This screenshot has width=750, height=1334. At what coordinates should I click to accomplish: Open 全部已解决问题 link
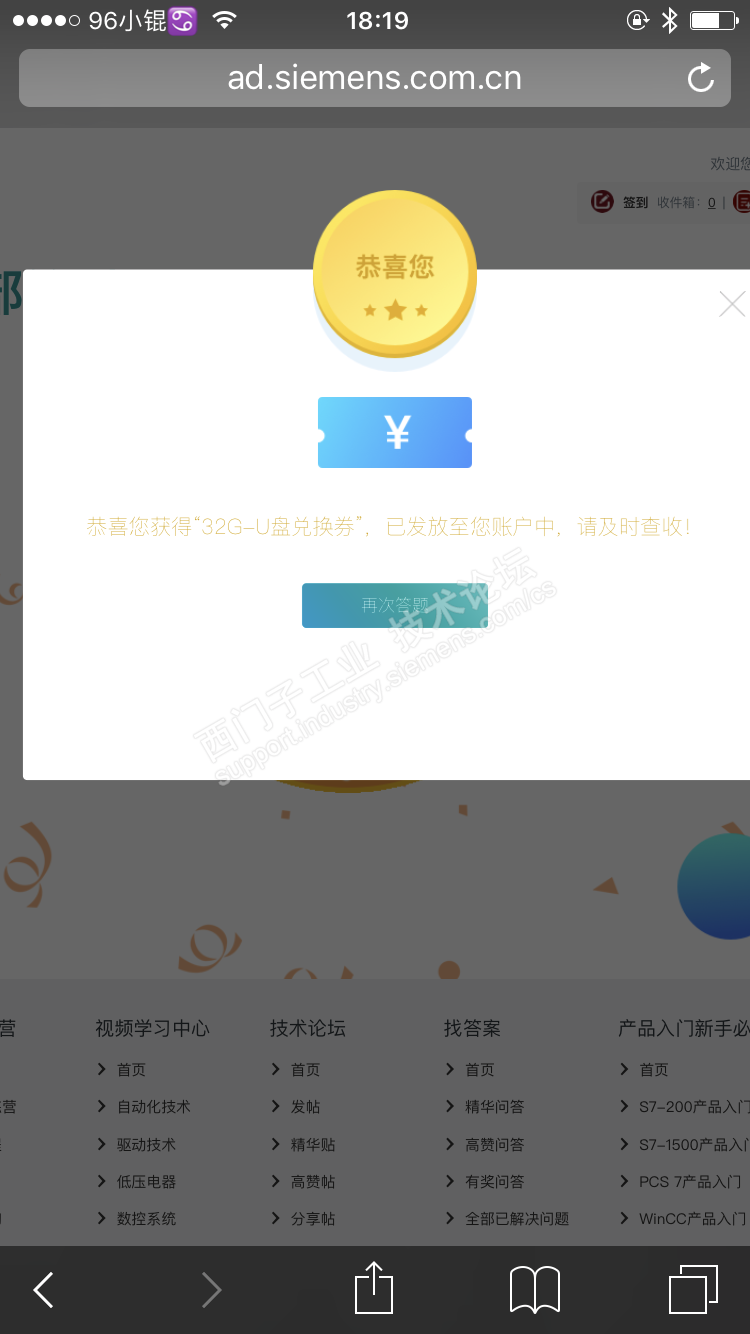tap(516, 1219)
